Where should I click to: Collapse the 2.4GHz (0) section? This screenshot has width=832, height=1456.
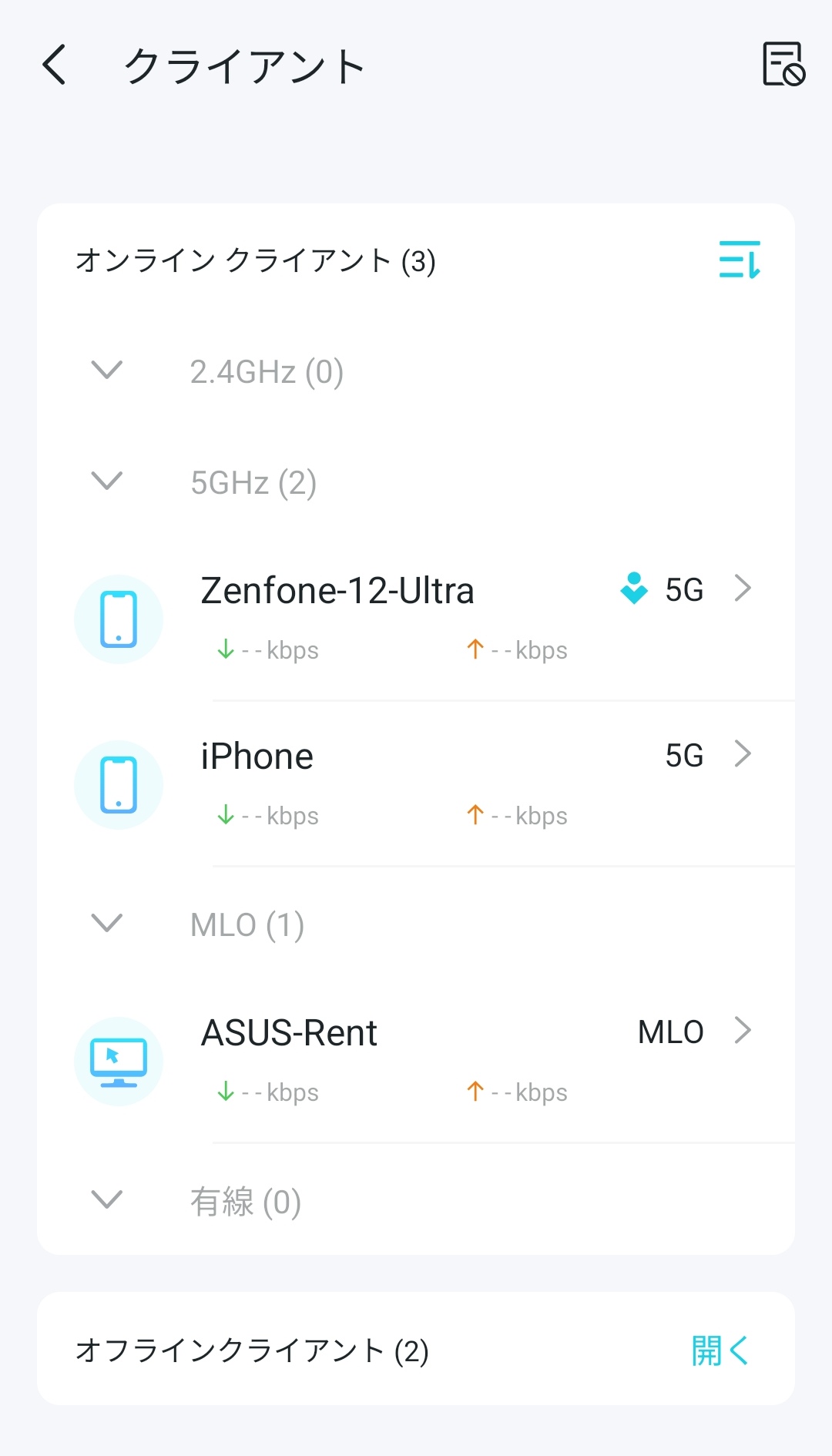107,371
